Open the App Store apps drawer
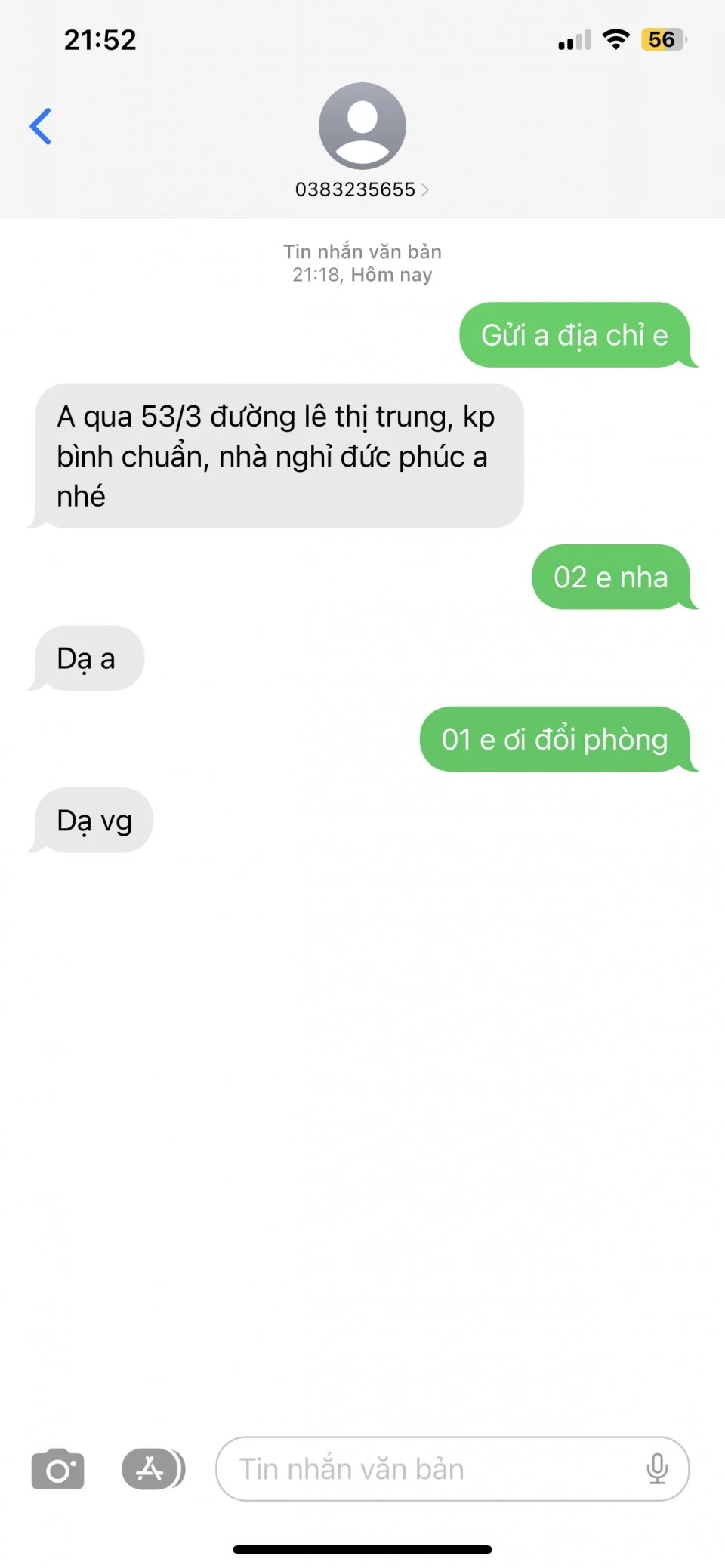 click(x=152, y=1469)
